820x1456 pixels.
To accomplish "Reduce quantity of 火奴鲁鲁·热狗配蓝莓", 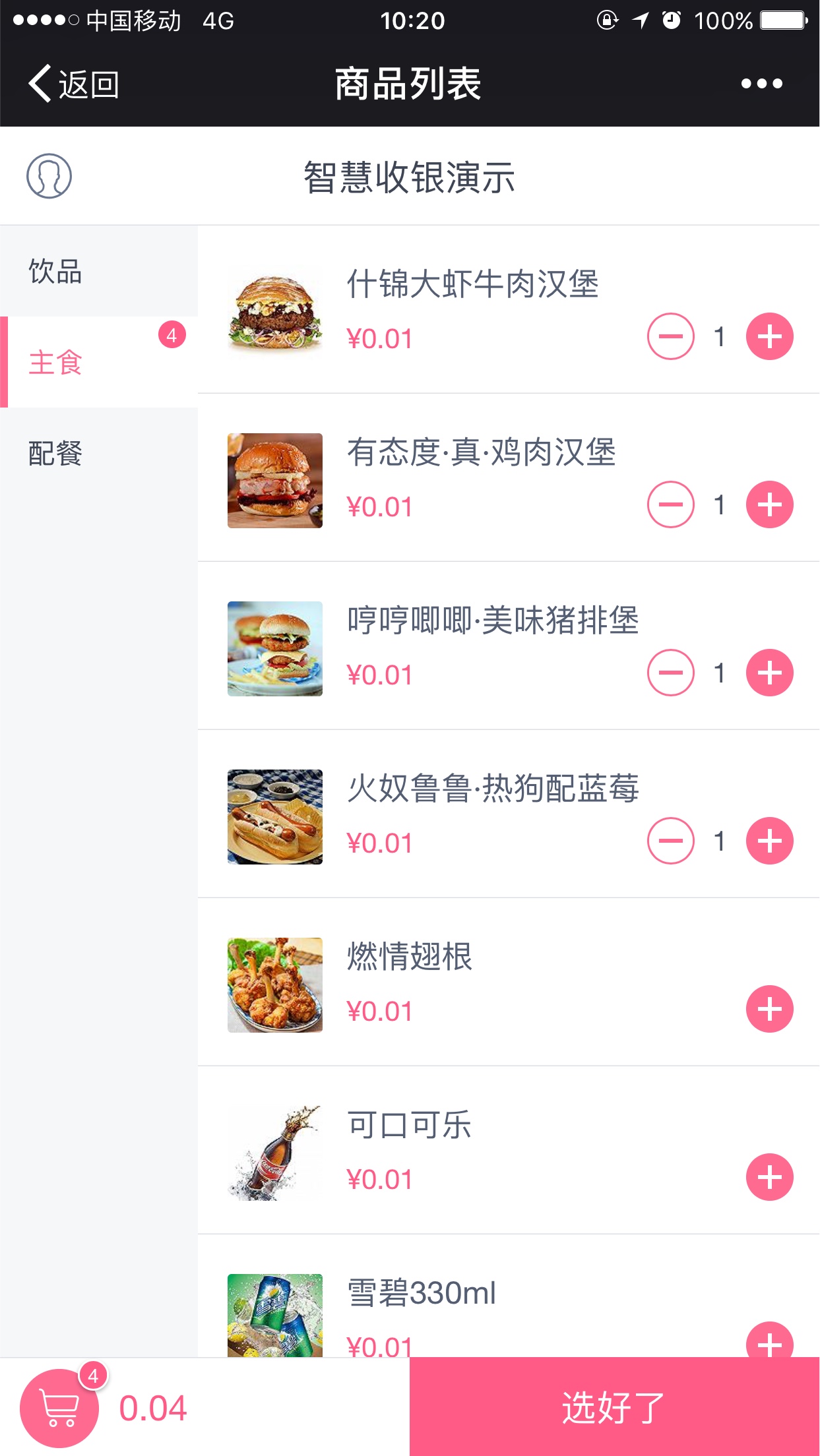I will coord(670,841).
